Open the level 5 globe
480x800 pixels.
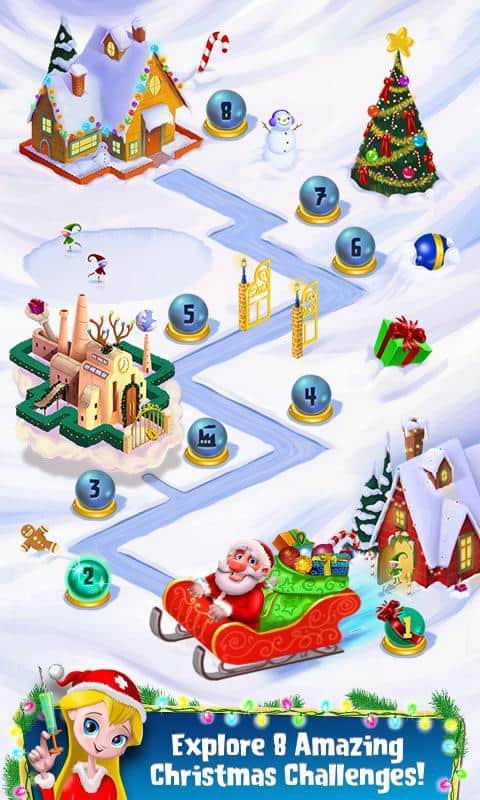tap(188, 318)
